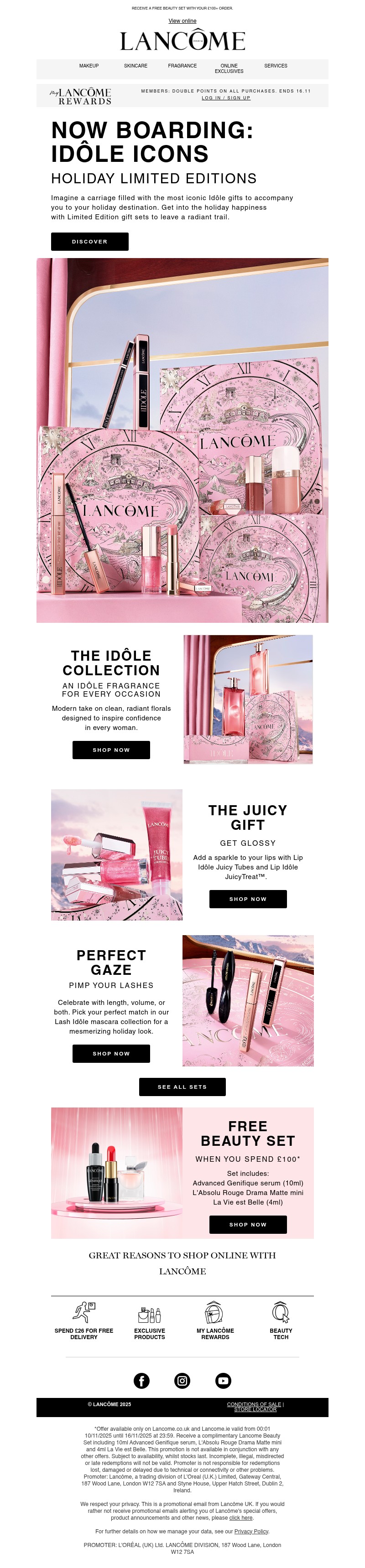Tap See All Sets button
This screenshot has width=365, height=1568.
tap(182, 1087)
